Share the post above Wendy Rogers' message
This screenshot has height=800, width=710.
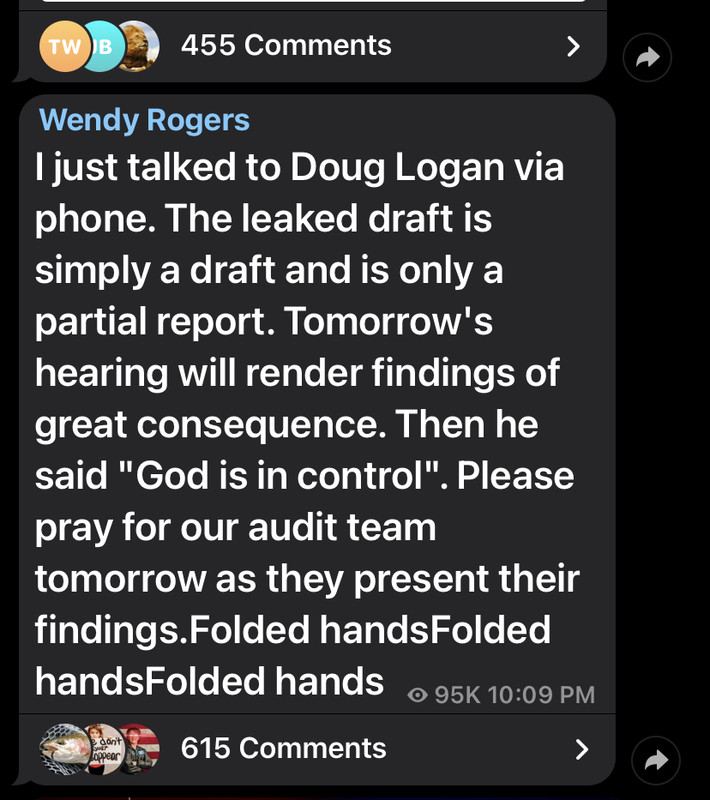coord(649,59)
